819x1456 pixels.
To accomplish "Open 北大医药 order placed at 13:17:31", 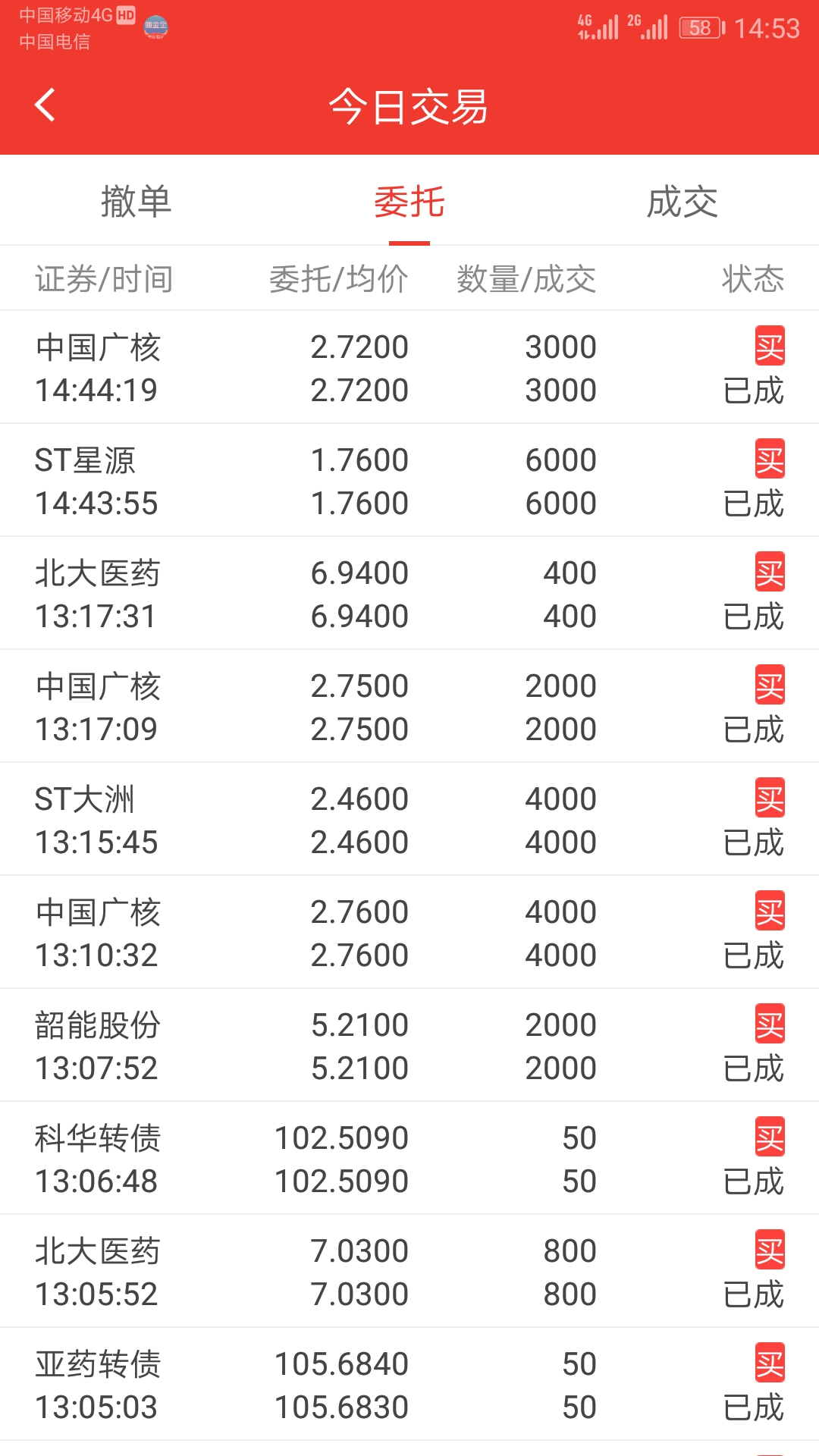I will coord(409,594).
